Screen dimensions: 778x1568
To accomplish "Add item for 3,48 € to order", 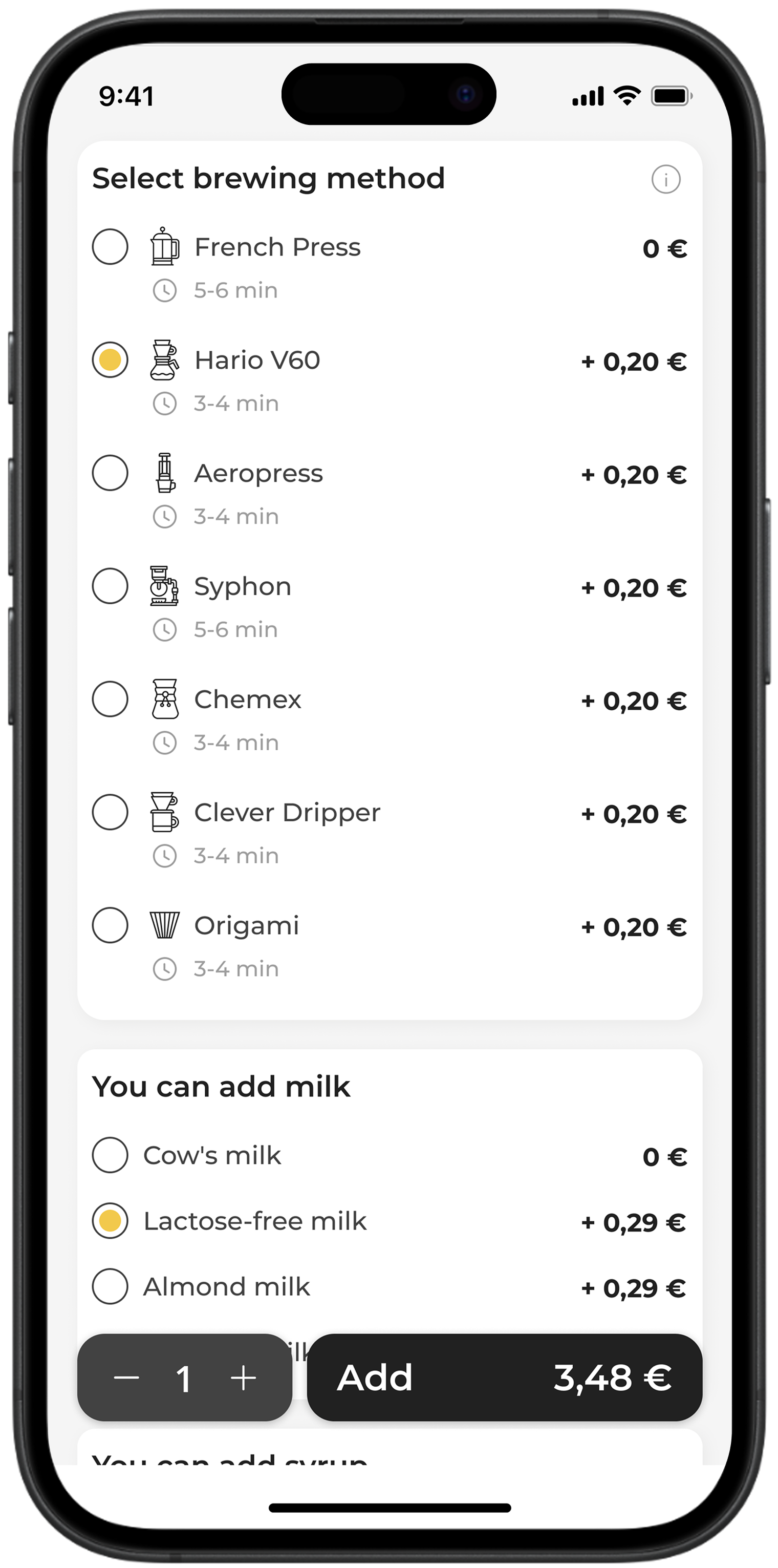I will pyautogui.click(x=504, y=1378).
